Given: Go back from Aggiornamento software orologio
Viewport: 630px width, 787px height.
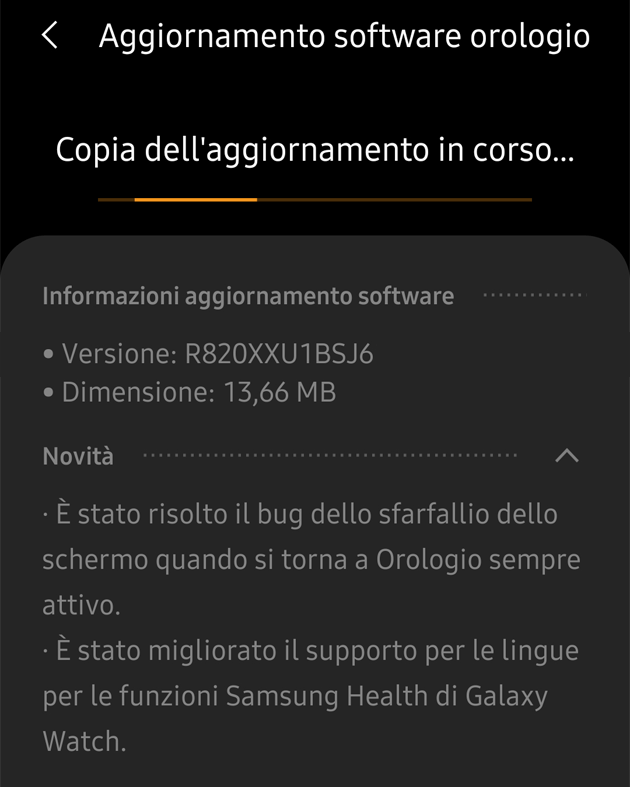Looking at the screenshot, I should pos(49,36).
